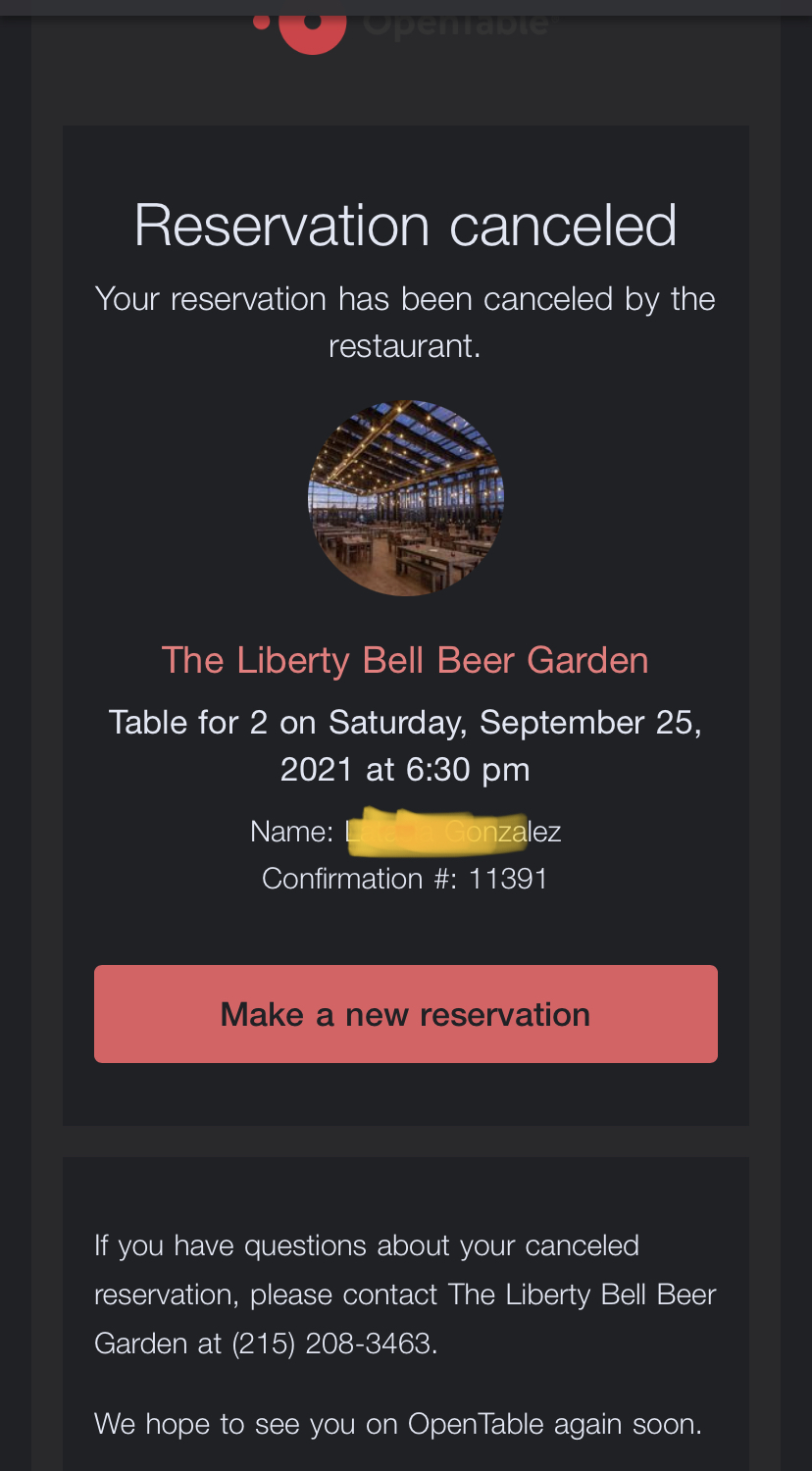
Task: Tap the Make a new reservation button
Action: point(405,1014)
